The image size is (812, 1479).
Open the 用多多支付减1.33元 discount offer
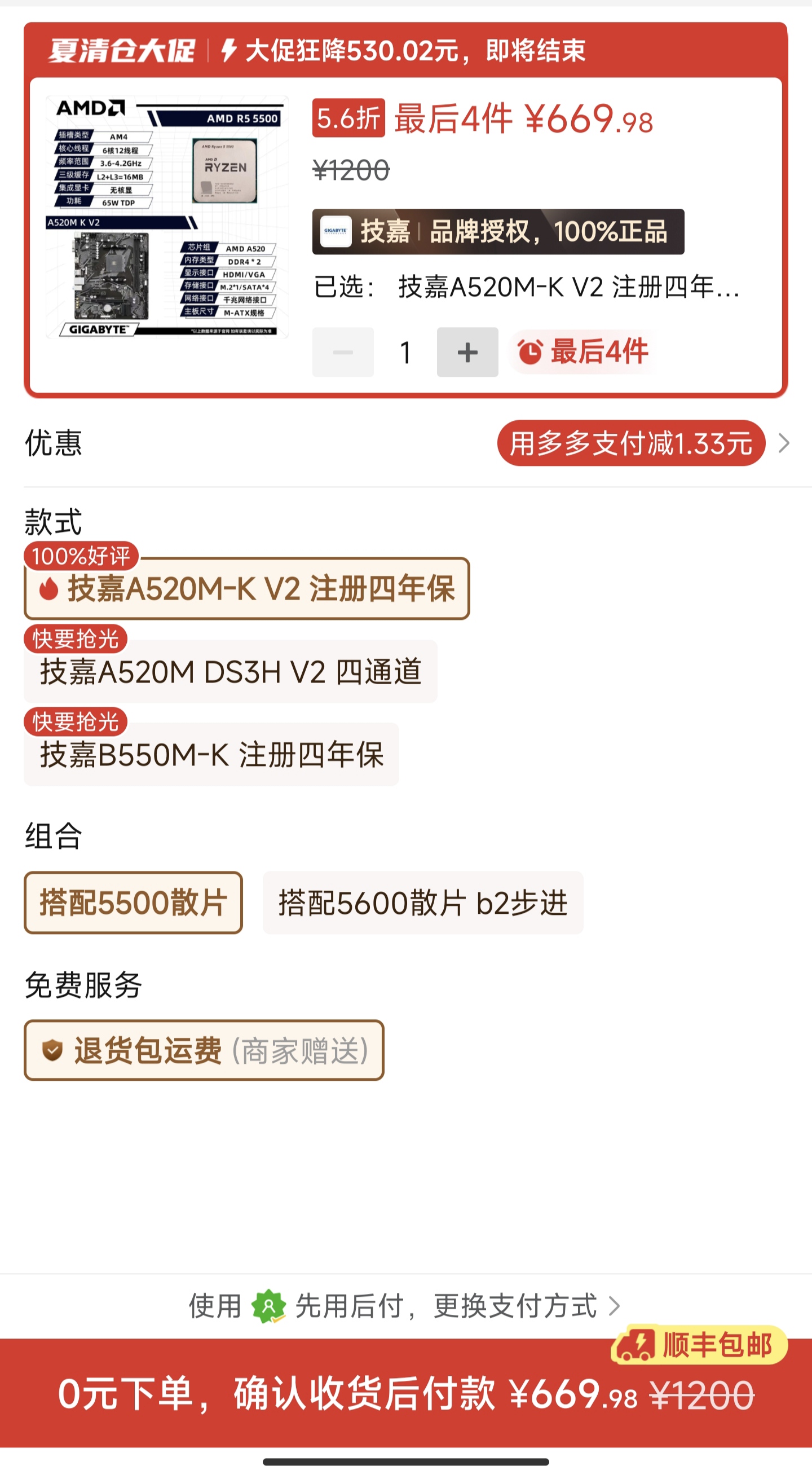[631, 443]
